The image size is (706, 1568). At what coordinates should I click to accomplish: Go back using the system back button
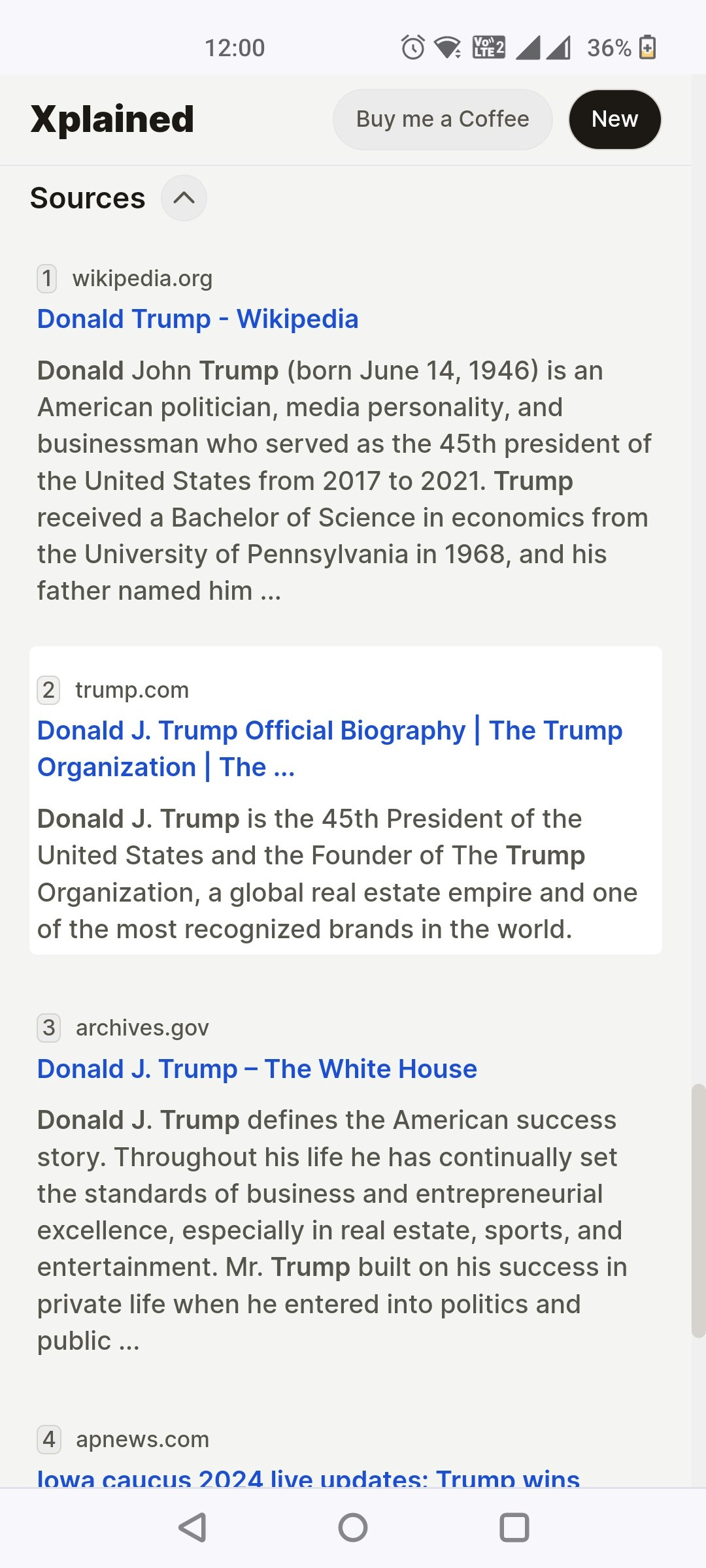point(192,1527)
